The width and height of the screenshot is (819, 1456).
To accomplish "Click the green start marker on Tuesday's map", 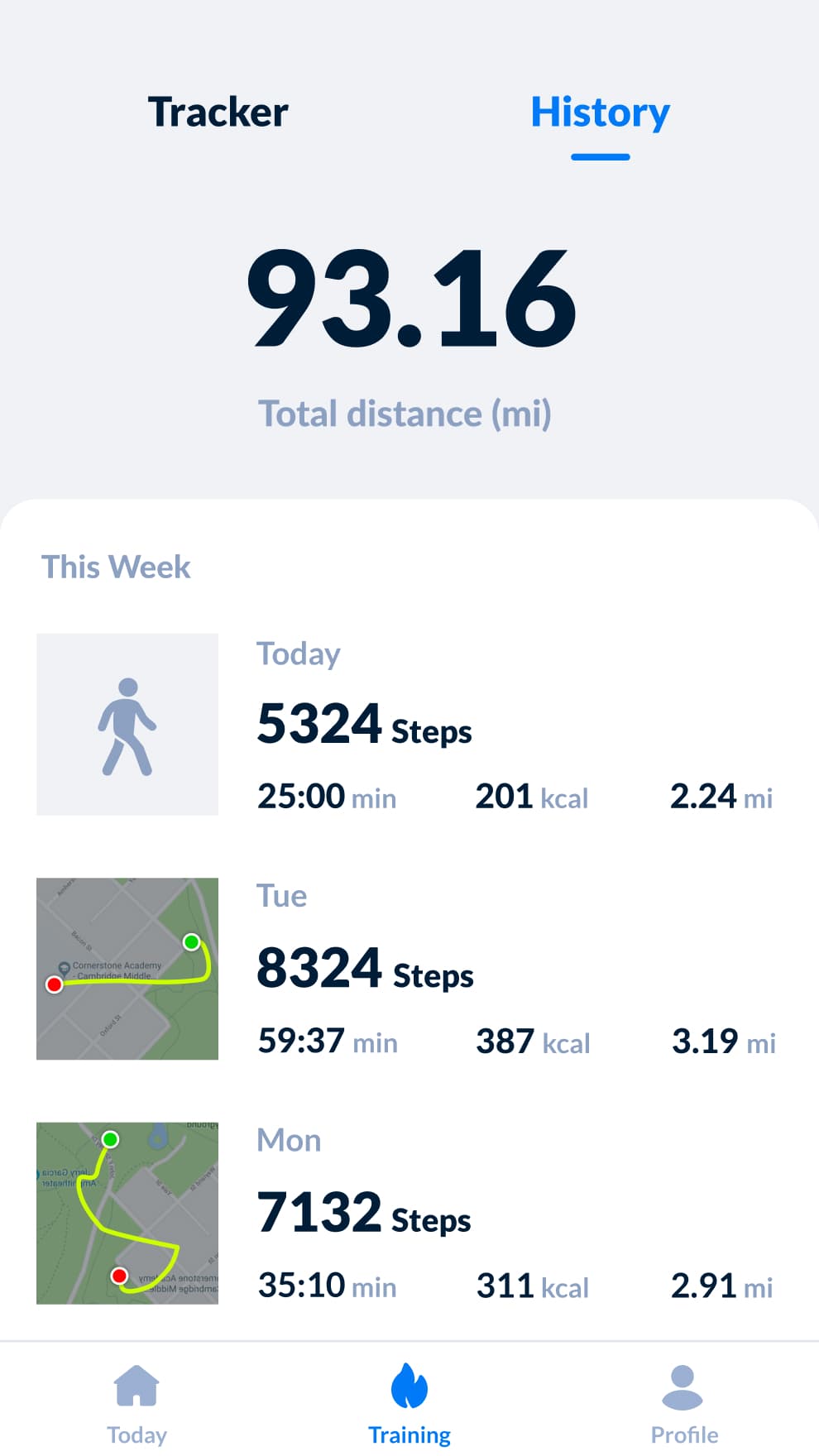I will [192, 941].
